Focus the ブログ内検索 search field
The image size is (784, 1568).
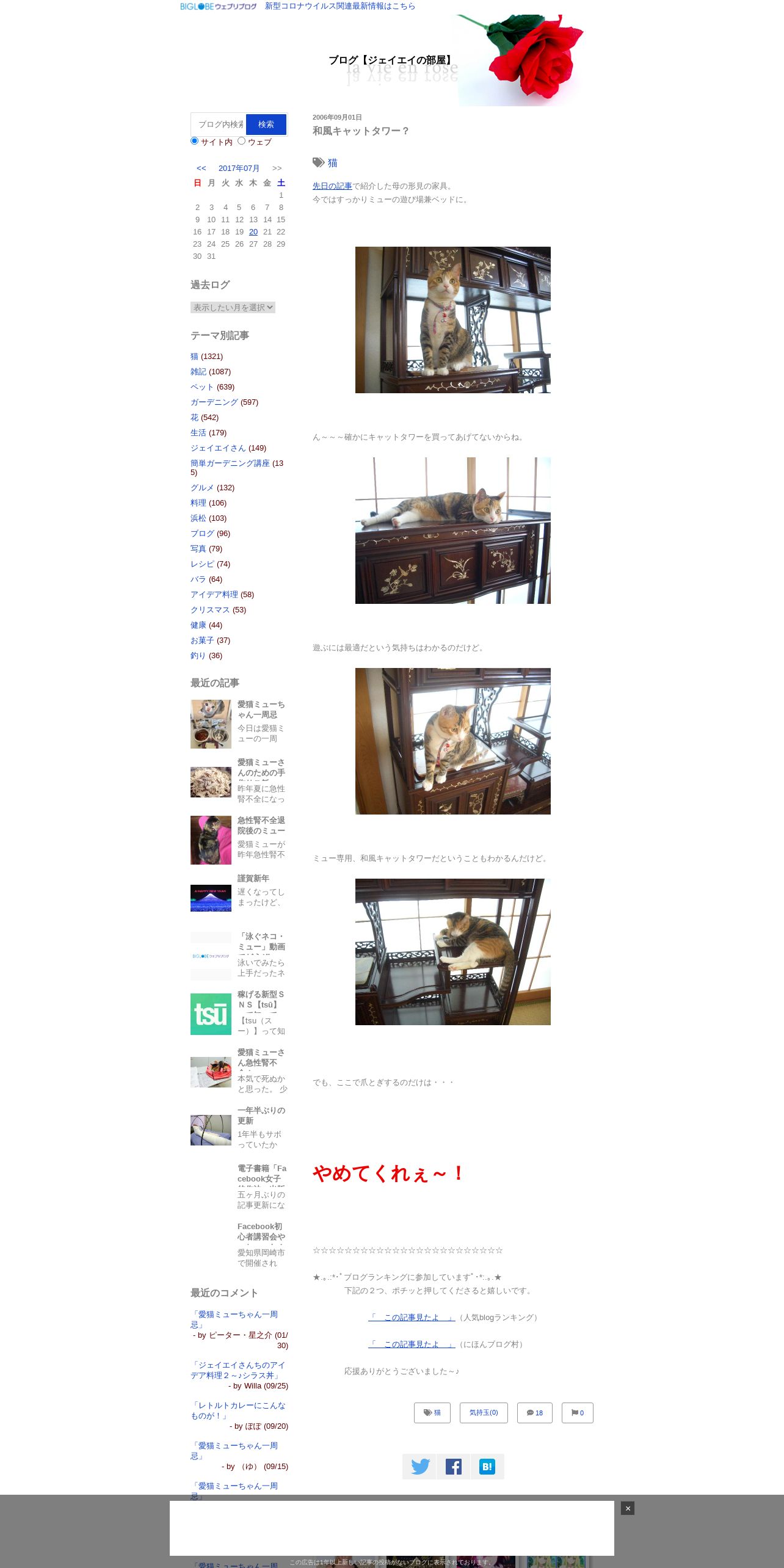point(219,124)
